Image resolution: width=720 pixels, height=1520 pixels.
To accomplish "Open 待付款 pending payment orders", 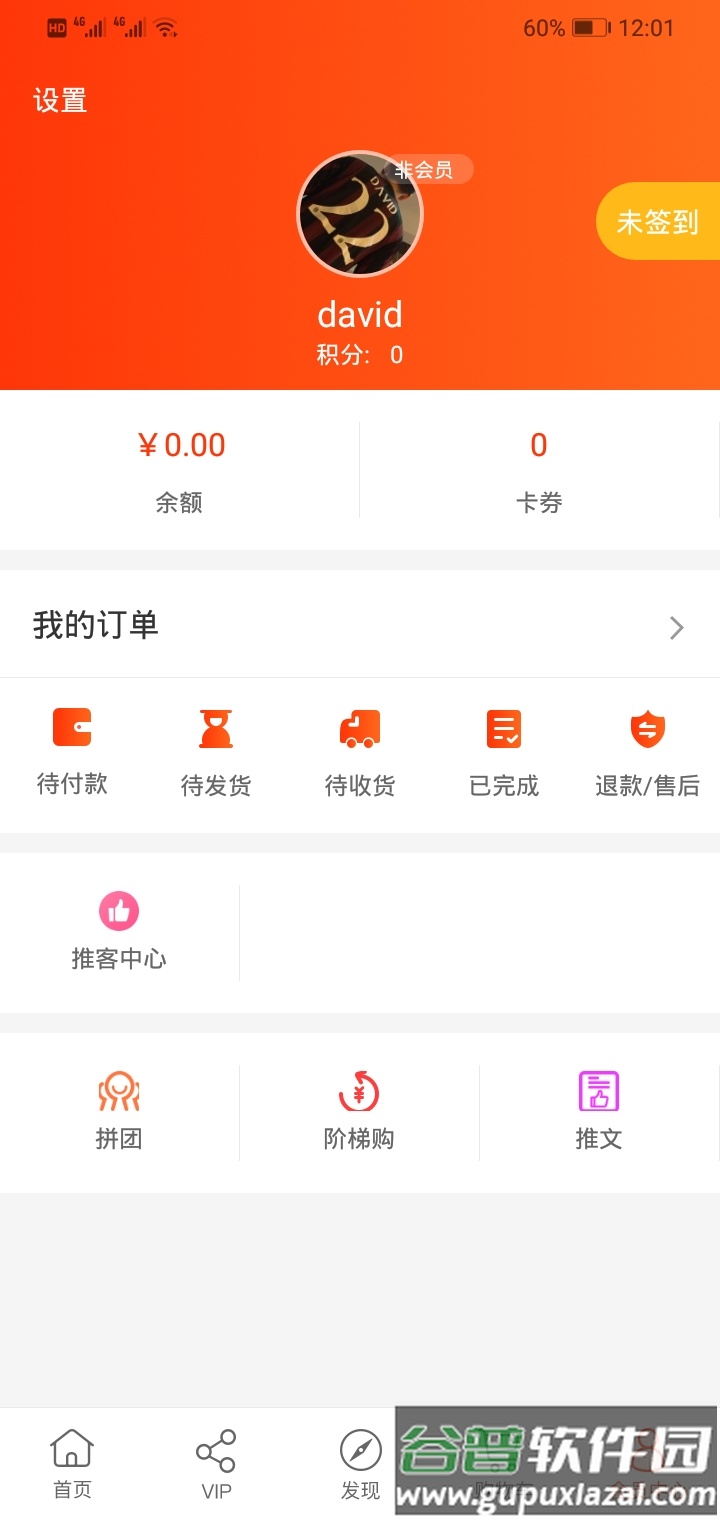I will click(x=73, y=750).
